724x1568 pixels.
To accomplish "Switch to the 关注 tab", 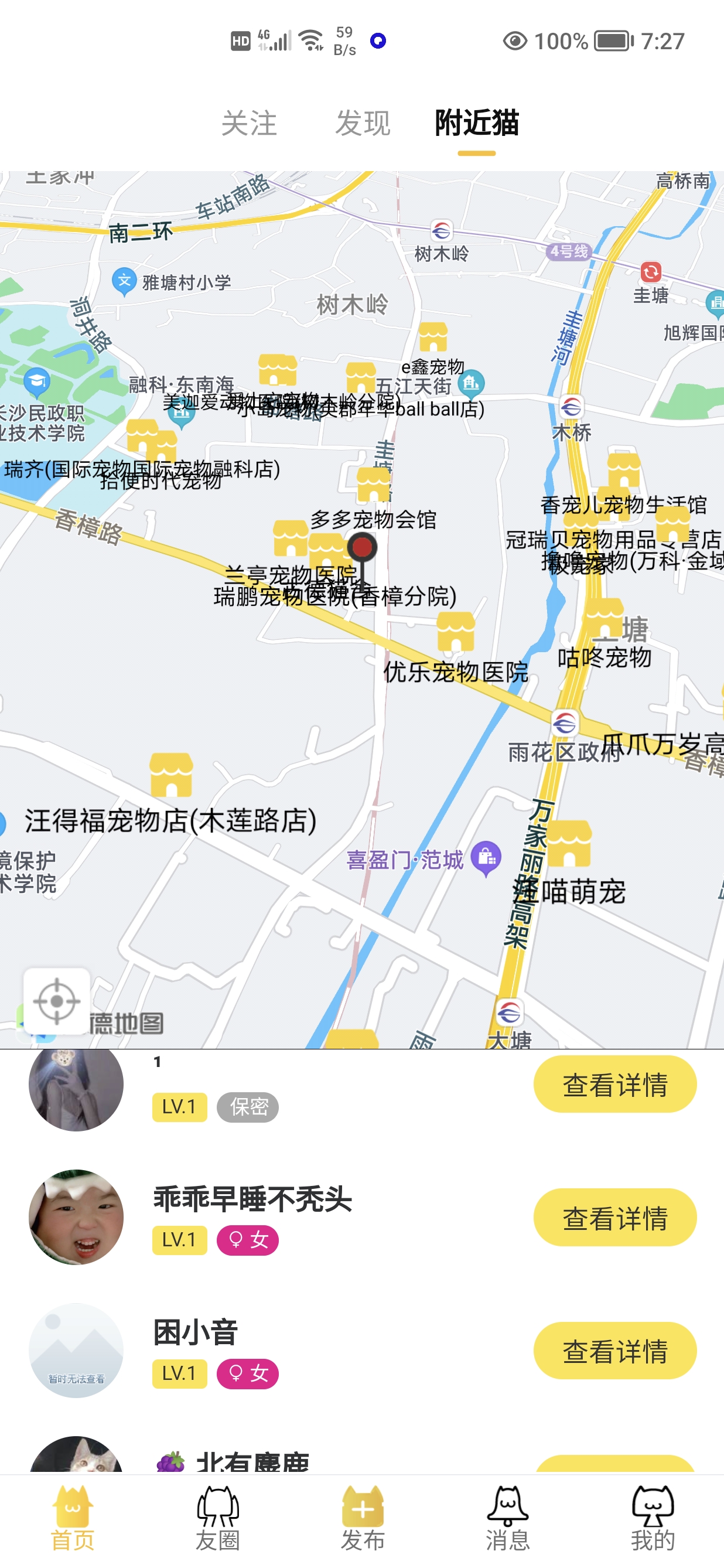I will click(x=249, y=123).
